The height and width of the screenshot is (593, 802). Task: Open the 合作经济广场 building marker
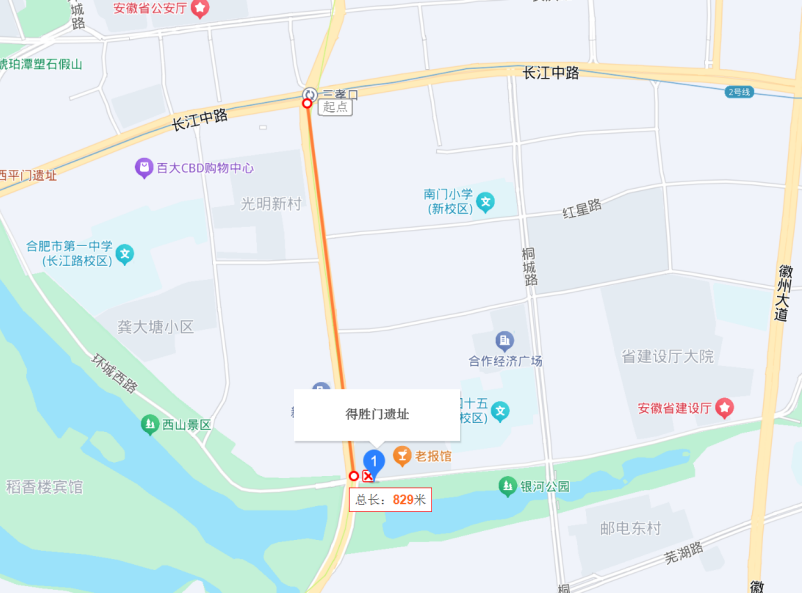pyautogui.click(x=504, y=342)
